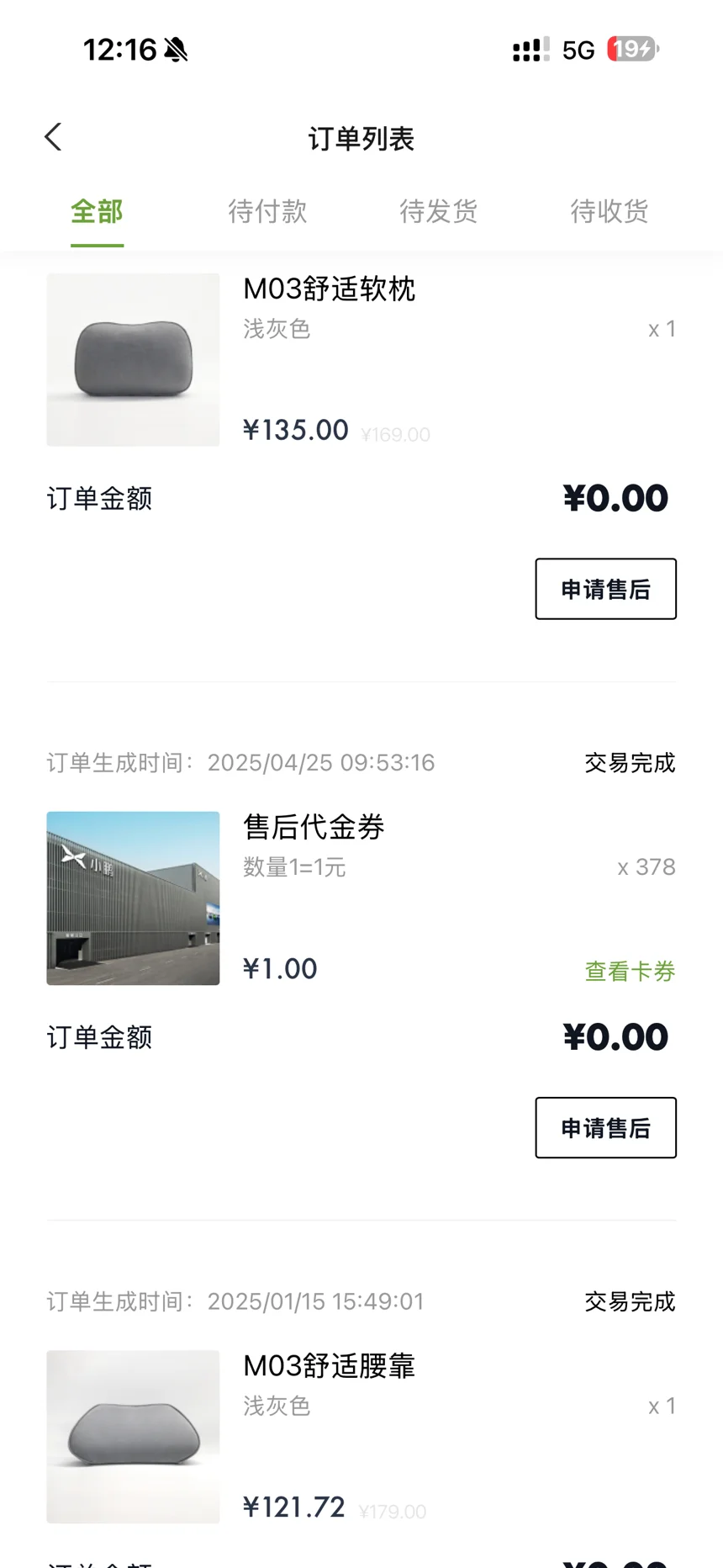
Task: Open the M03舒适腰靠 order
Action: coord(330,1366)
